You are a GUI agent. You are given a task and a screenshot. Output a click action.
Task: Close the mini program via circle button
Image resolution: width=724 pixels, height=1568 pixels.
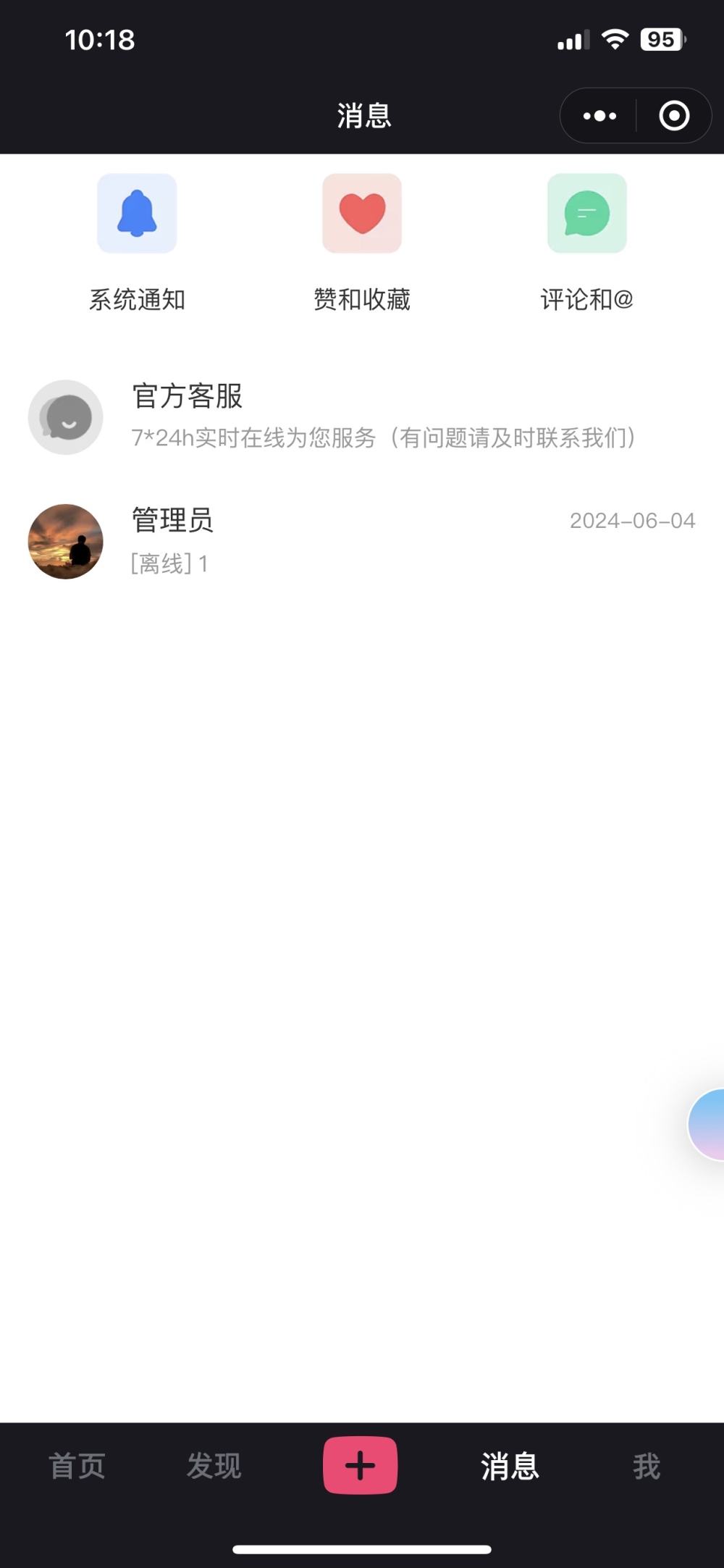(x=674, y=116)
